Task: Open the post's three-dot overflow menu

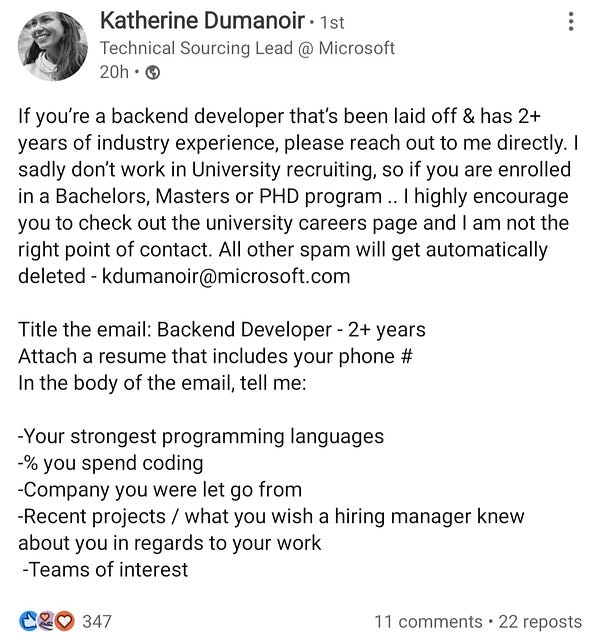Action: [x=571, y=22]
